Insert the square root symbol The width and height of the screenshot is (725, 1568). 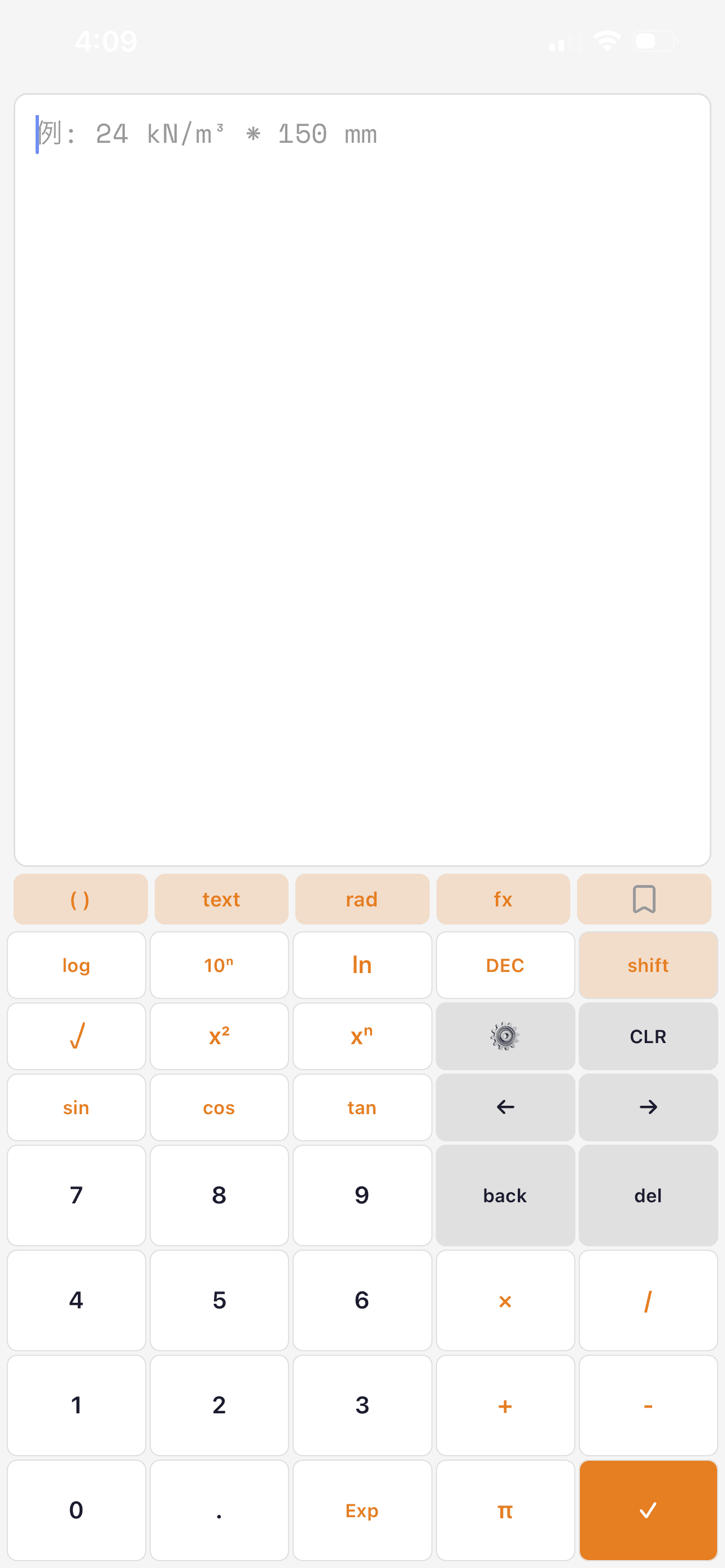pos(76,1036)
